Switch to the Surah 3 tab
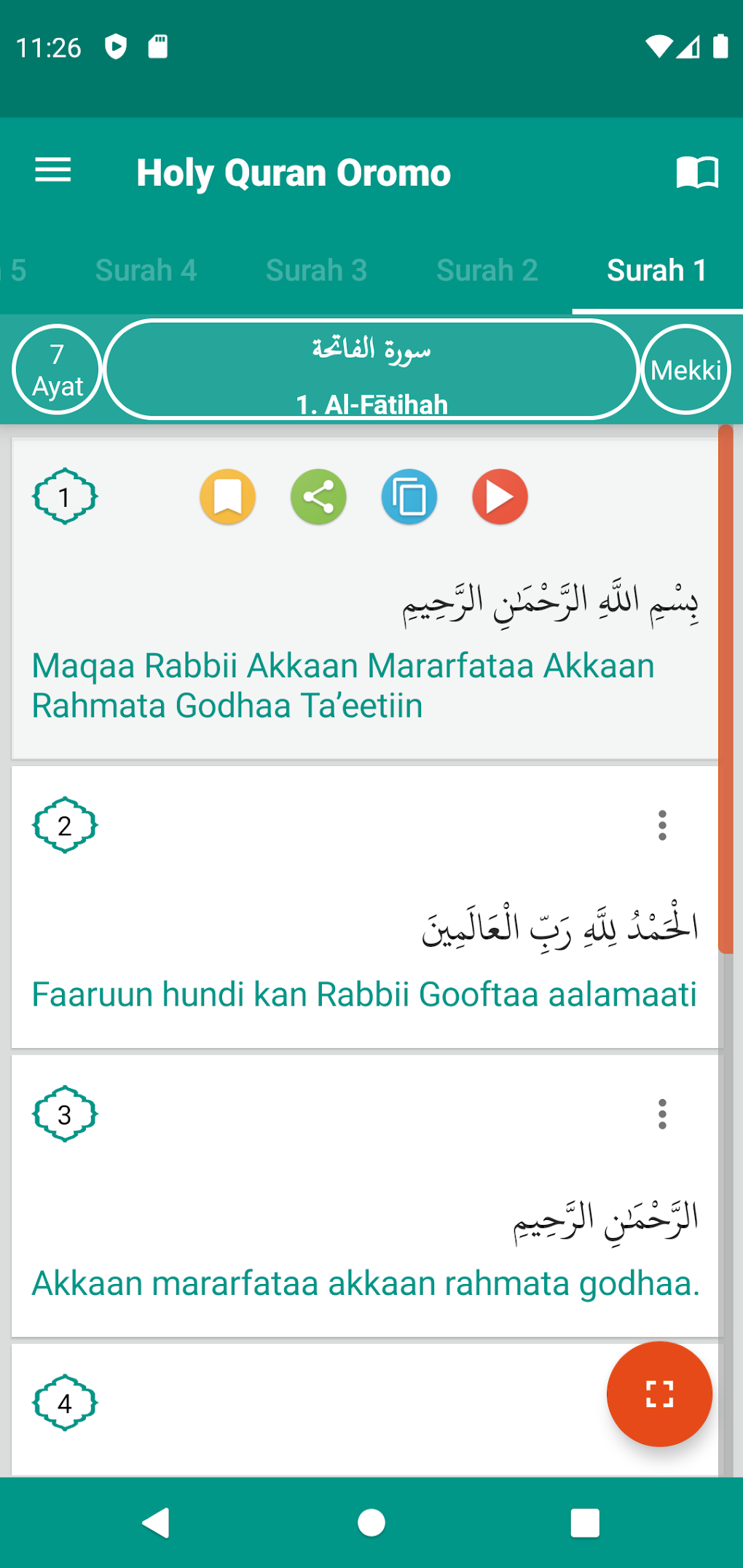The width and height of the screenshot is (743, 1568). [x=316, y=270]
